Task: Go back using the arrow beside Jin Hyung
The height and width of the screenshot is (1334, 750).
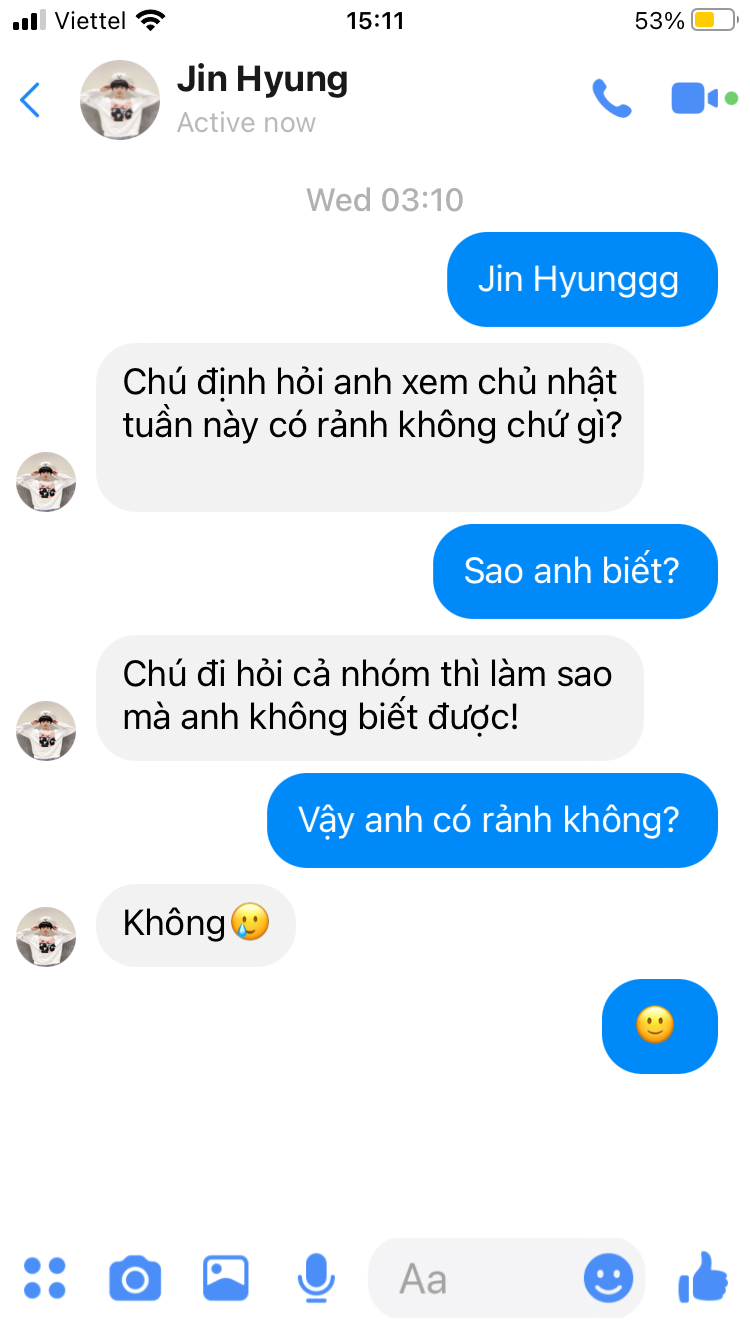Action: tap(31, 100)
